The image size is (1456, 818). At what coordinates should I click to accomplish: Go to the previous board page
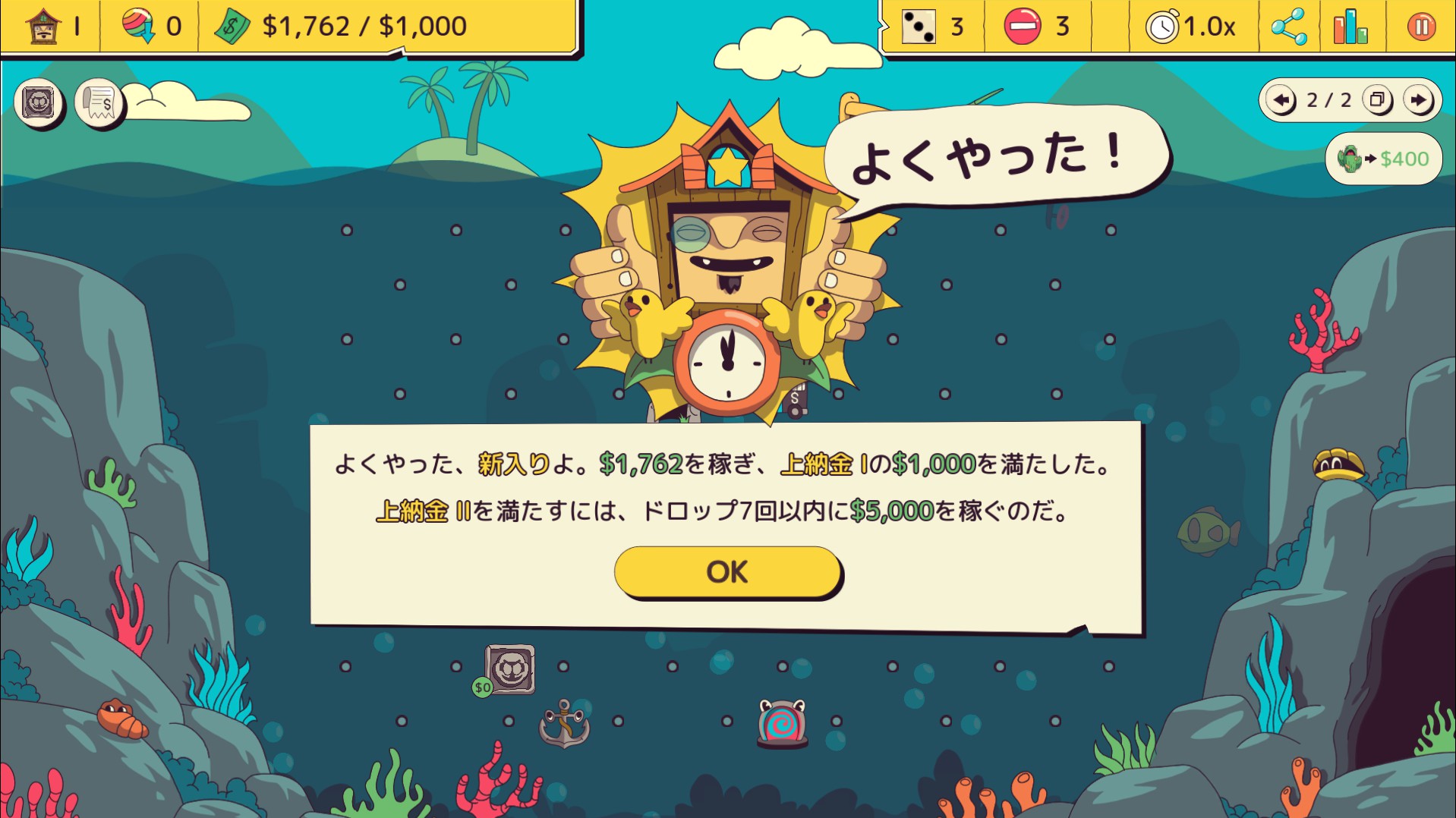[x=1281, y=100]
